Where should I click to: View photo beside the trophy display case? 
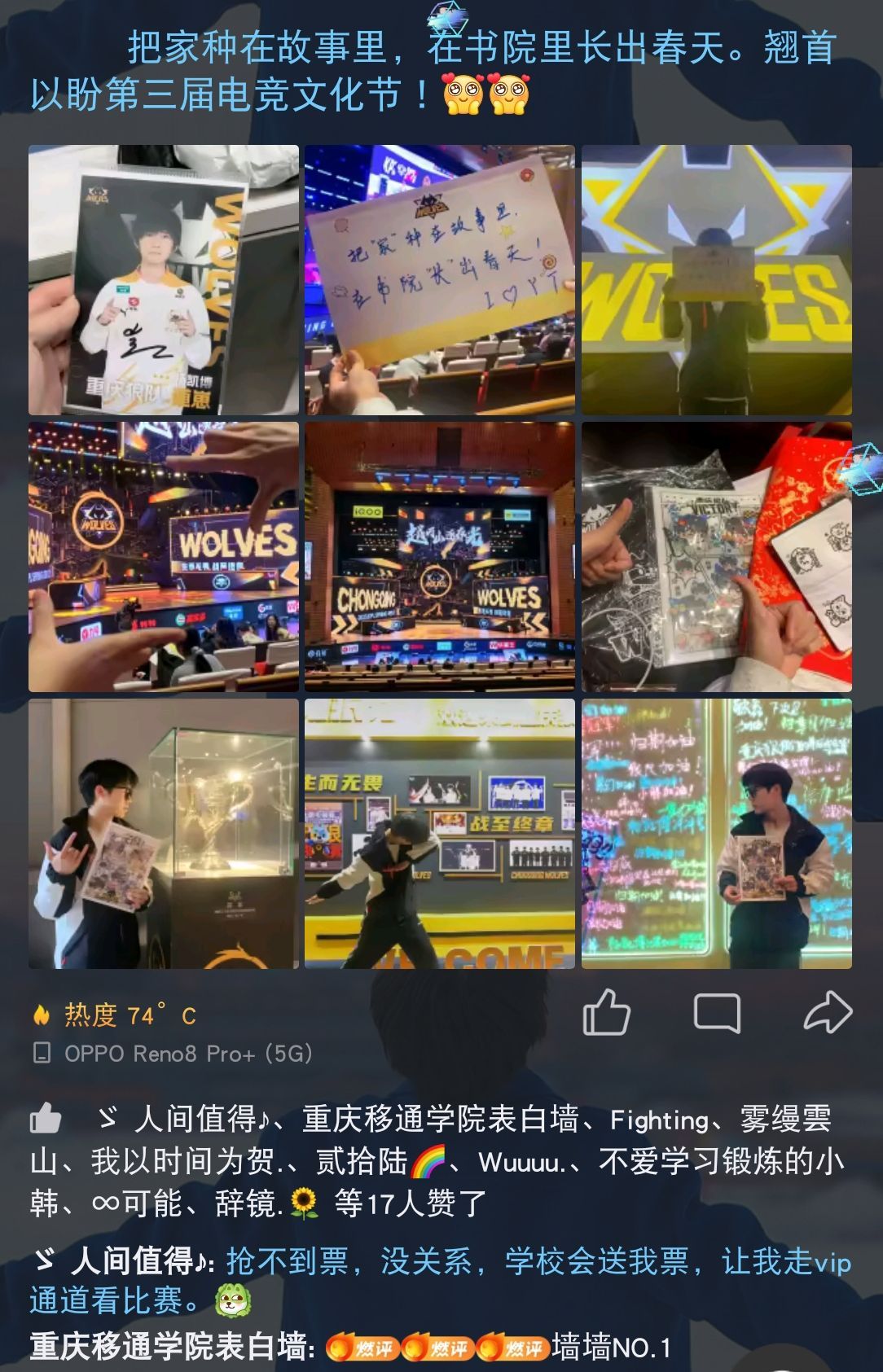pyautogui.click(x=164, y=834)
